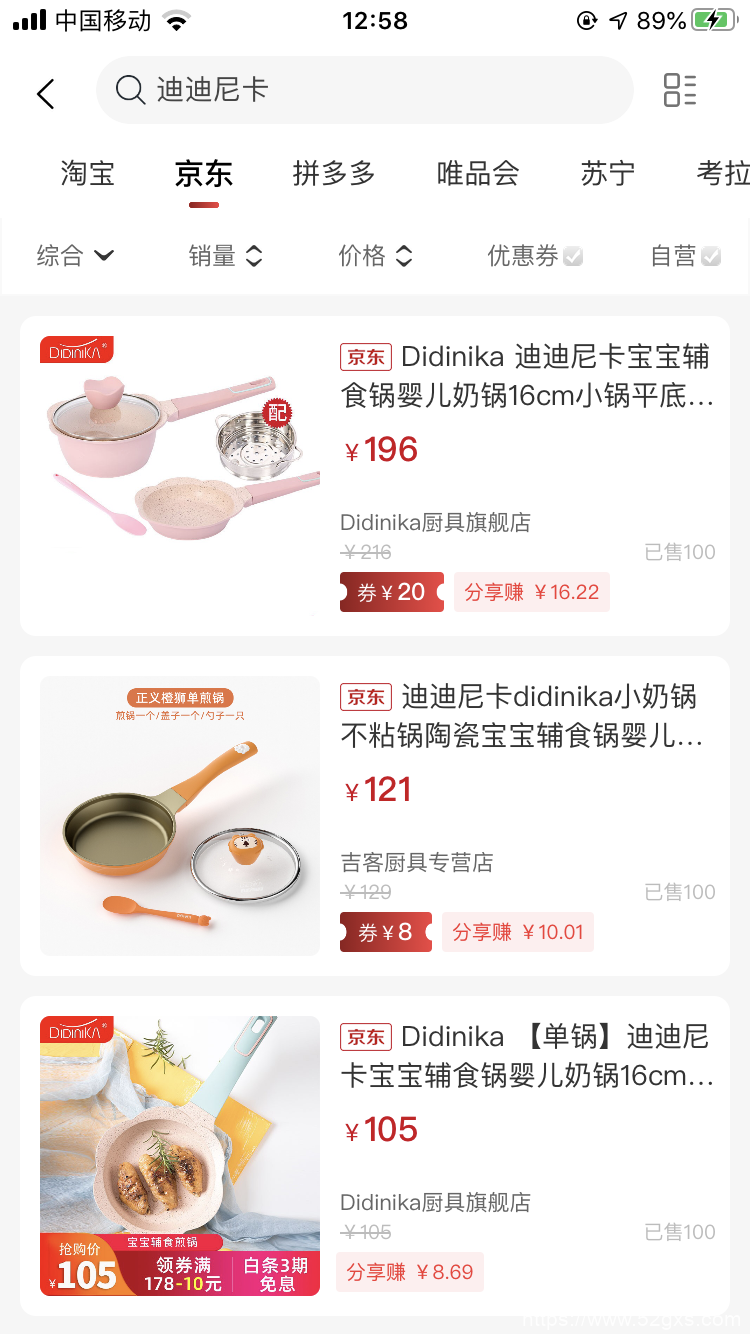
Task: Tap the back arrow to return
Action: click(x=44, y=93)
